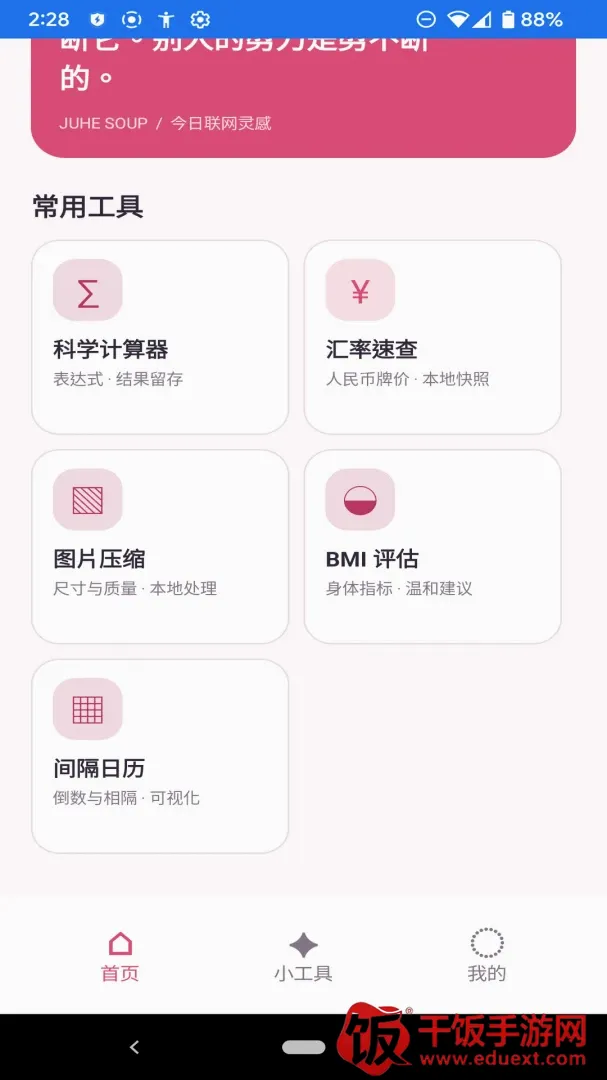Open the pink JUHE SOUP quote banner

(x=303, y=98)
